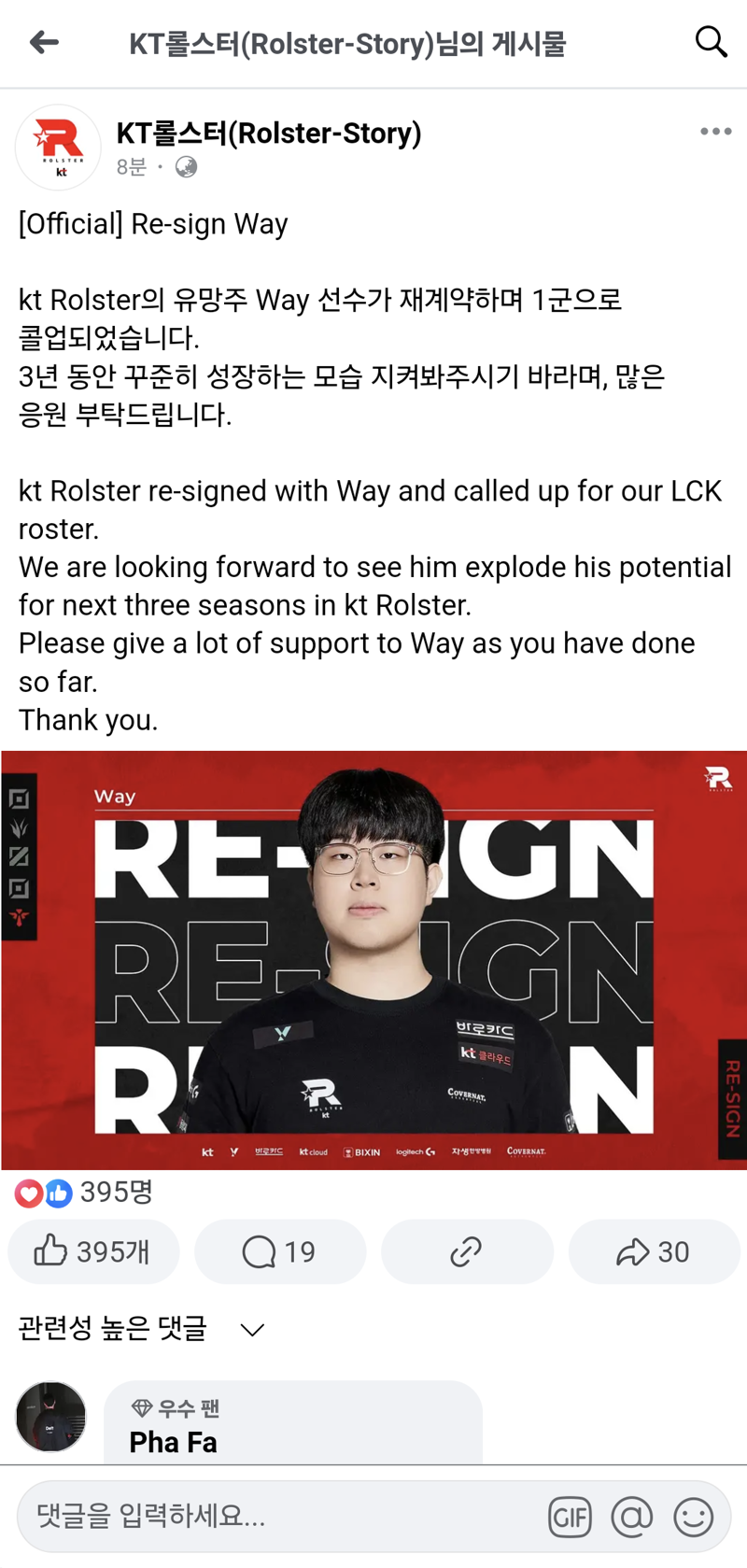747x1568 pixels.
Task: Open KT롤스터 profile picture
Action: click(58, 148)
